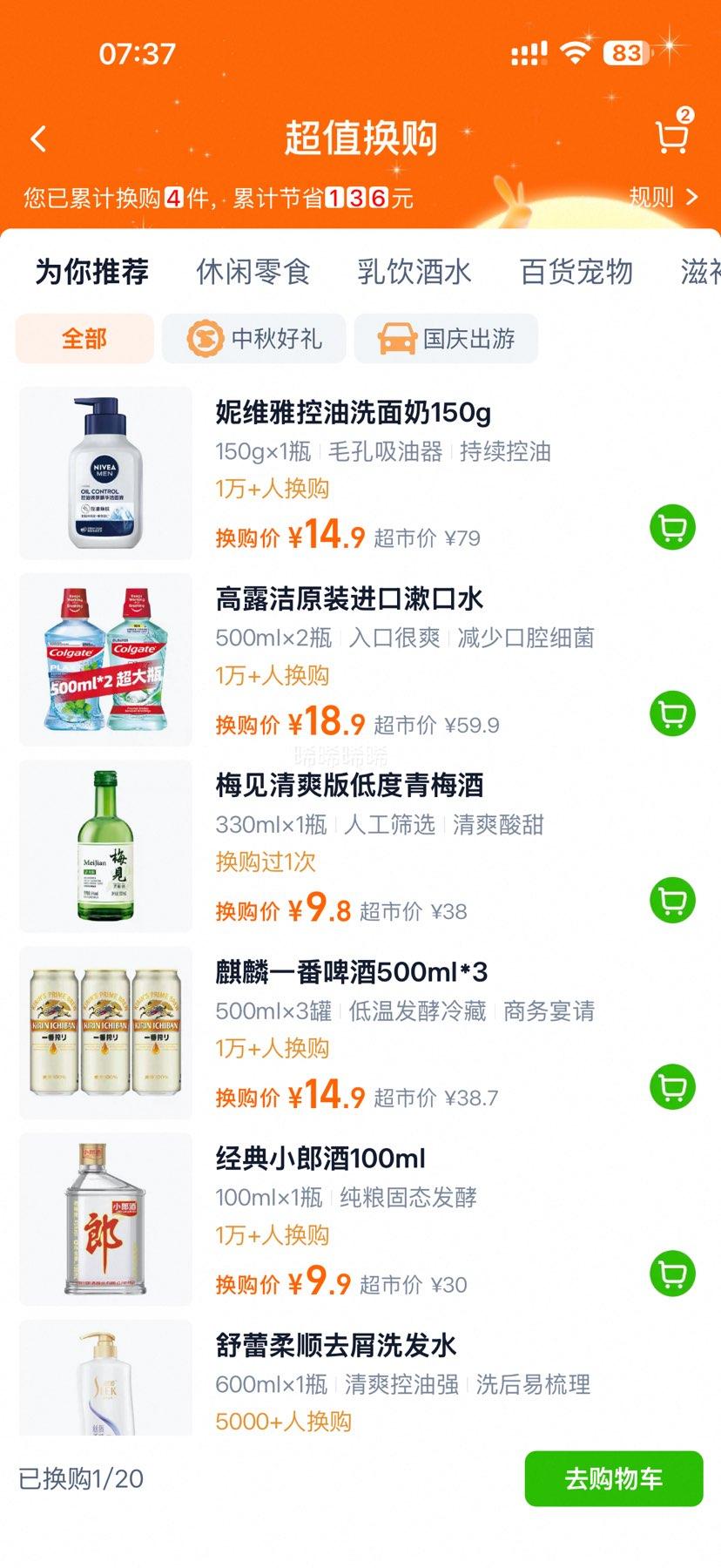Switch to 休闲零食 tab
The width and height of the screenshot is (721, 1568).
(x=253, y=272)
